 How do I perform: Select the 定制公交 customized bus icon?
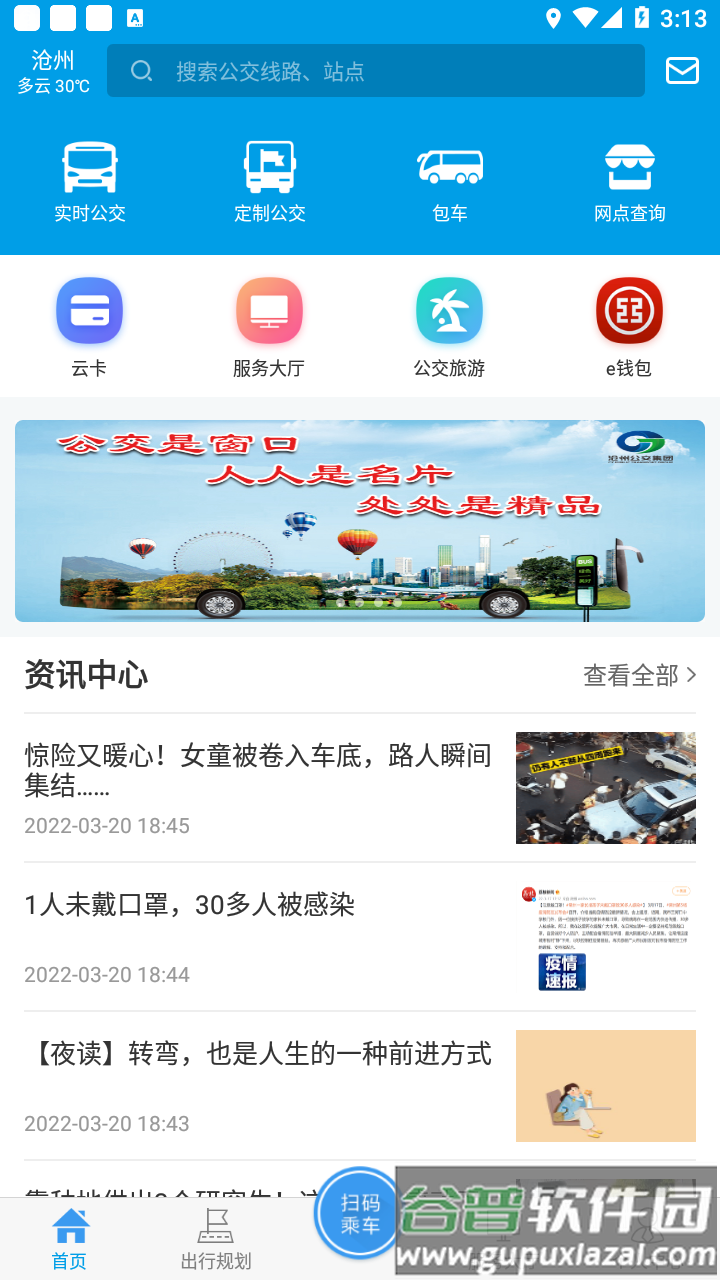(x=269, y=180)
